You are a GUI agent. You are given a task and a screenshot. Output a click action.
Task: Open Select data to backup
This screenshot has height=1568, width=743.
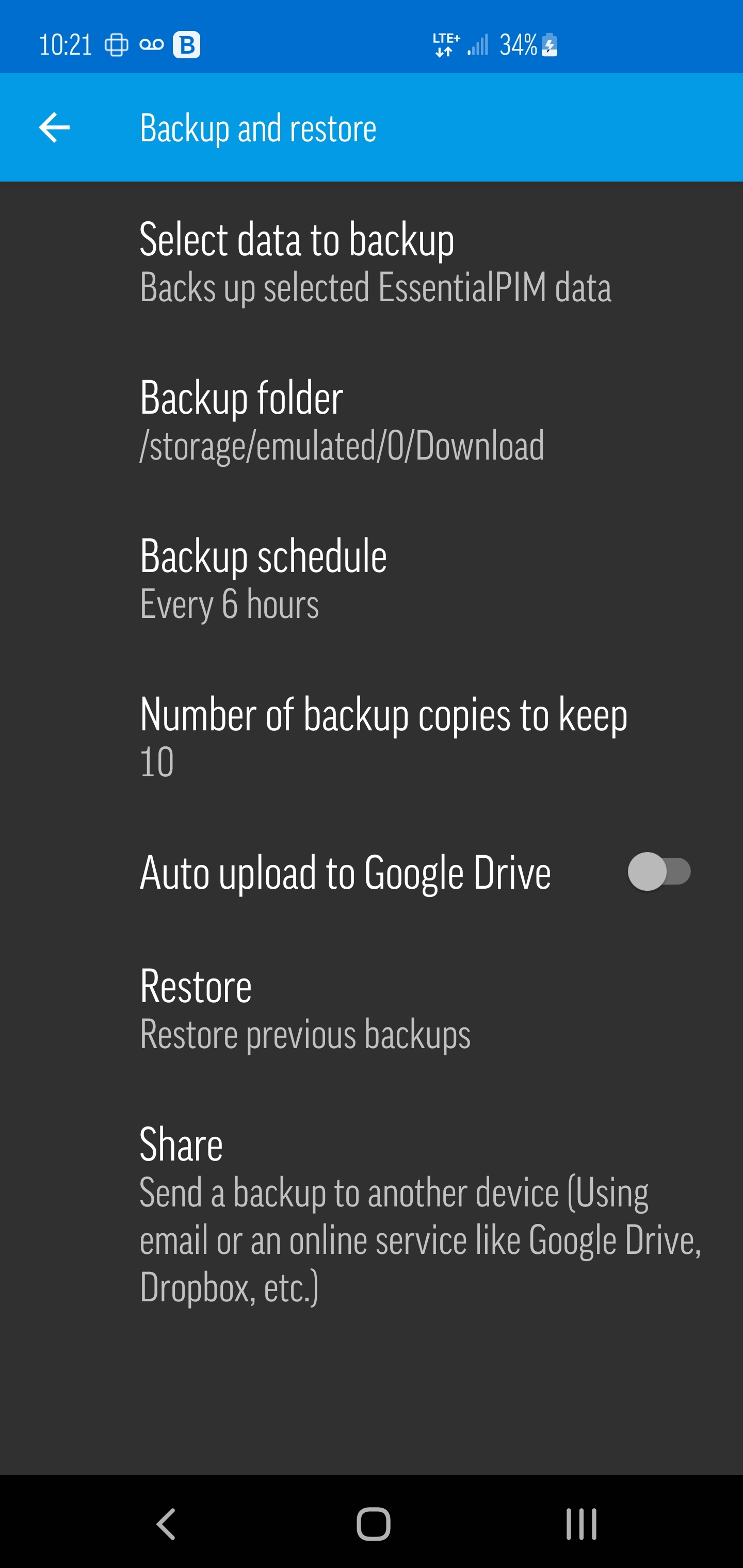point(372,262)
